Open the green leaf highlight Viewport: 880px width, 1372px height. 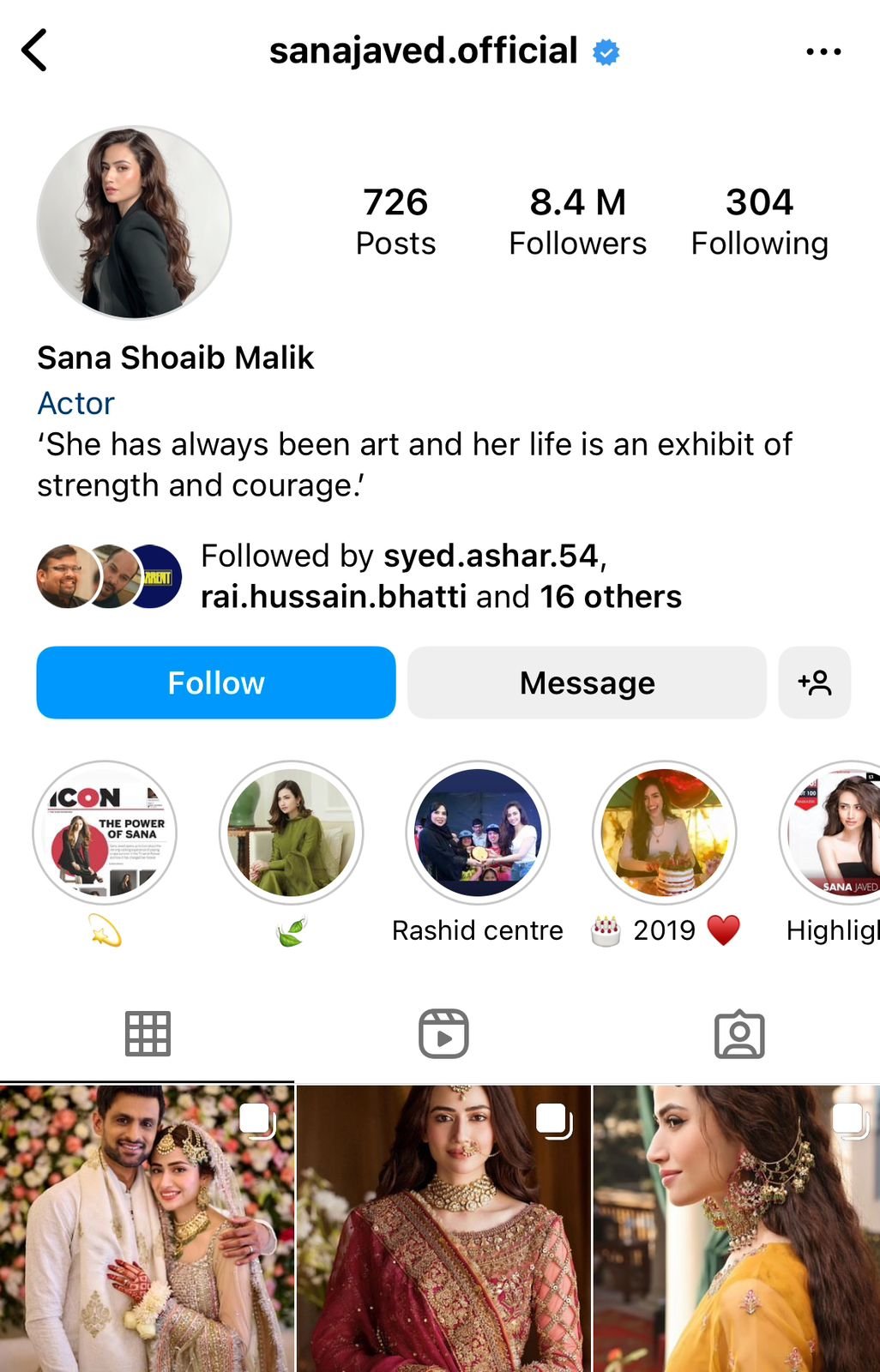[x=292, y=833]
